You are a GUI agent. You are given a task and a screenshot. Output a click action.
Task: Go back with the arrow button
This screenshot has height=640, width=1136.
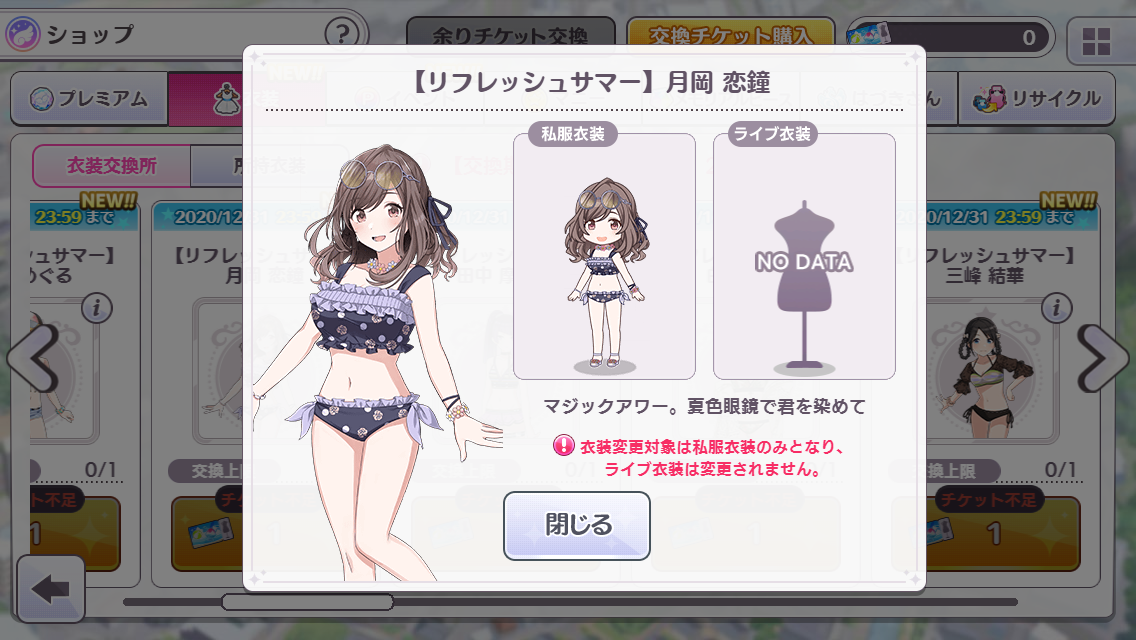tap(50, 589)
